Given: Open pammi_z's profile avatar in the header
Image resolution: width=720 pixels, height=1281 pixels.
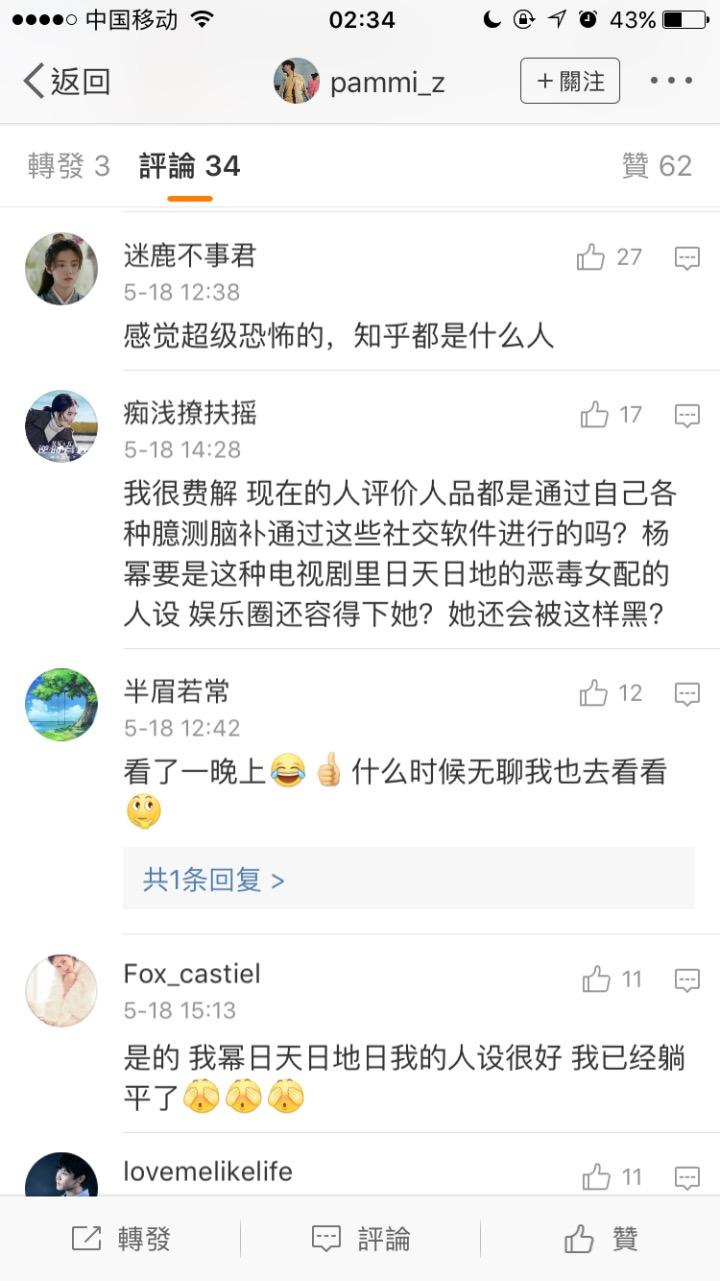Looking at the screenshot, I should point(296,81).
